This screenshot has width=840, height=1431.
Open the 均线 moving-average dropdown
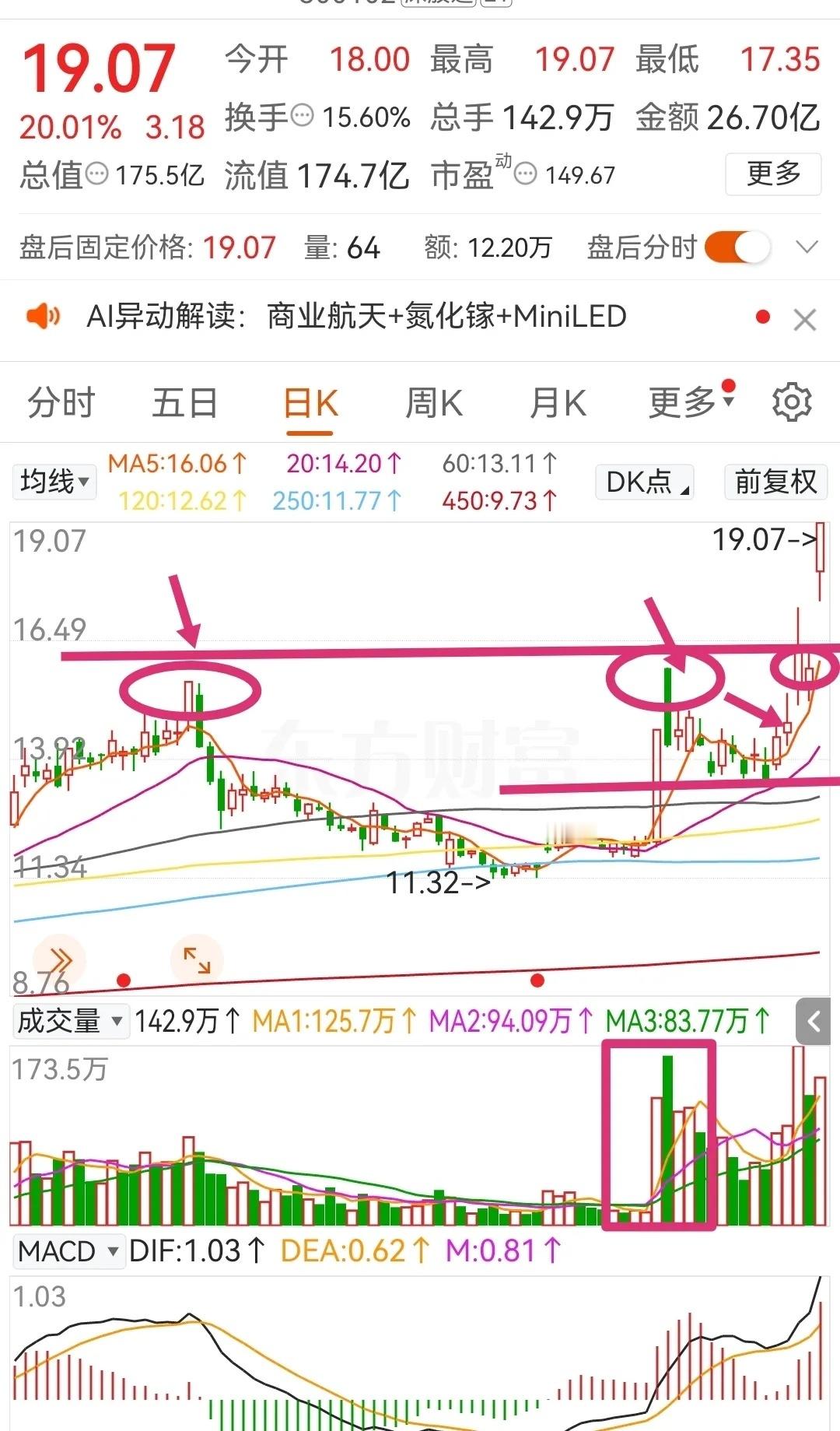coord(54,482)
